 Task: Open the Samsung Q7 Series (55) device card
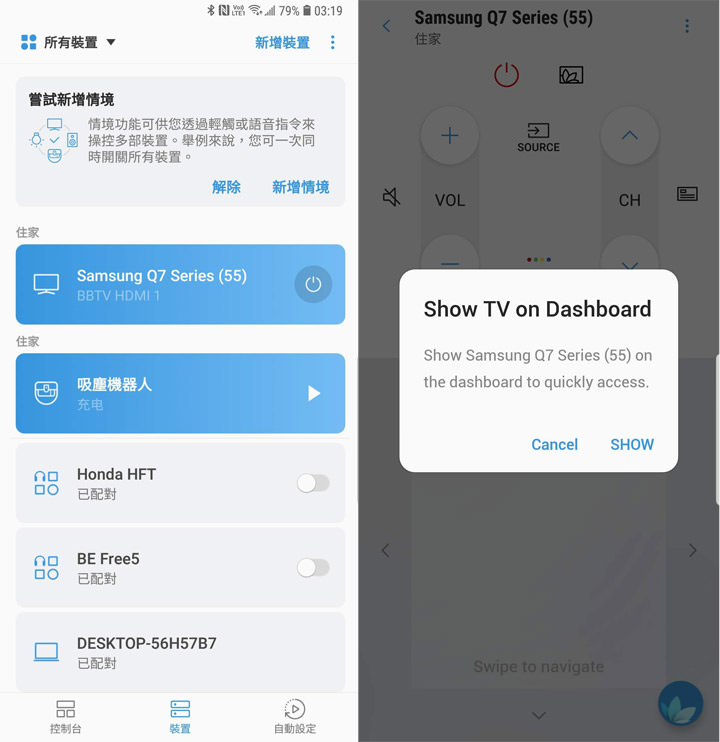coord(160,284)
